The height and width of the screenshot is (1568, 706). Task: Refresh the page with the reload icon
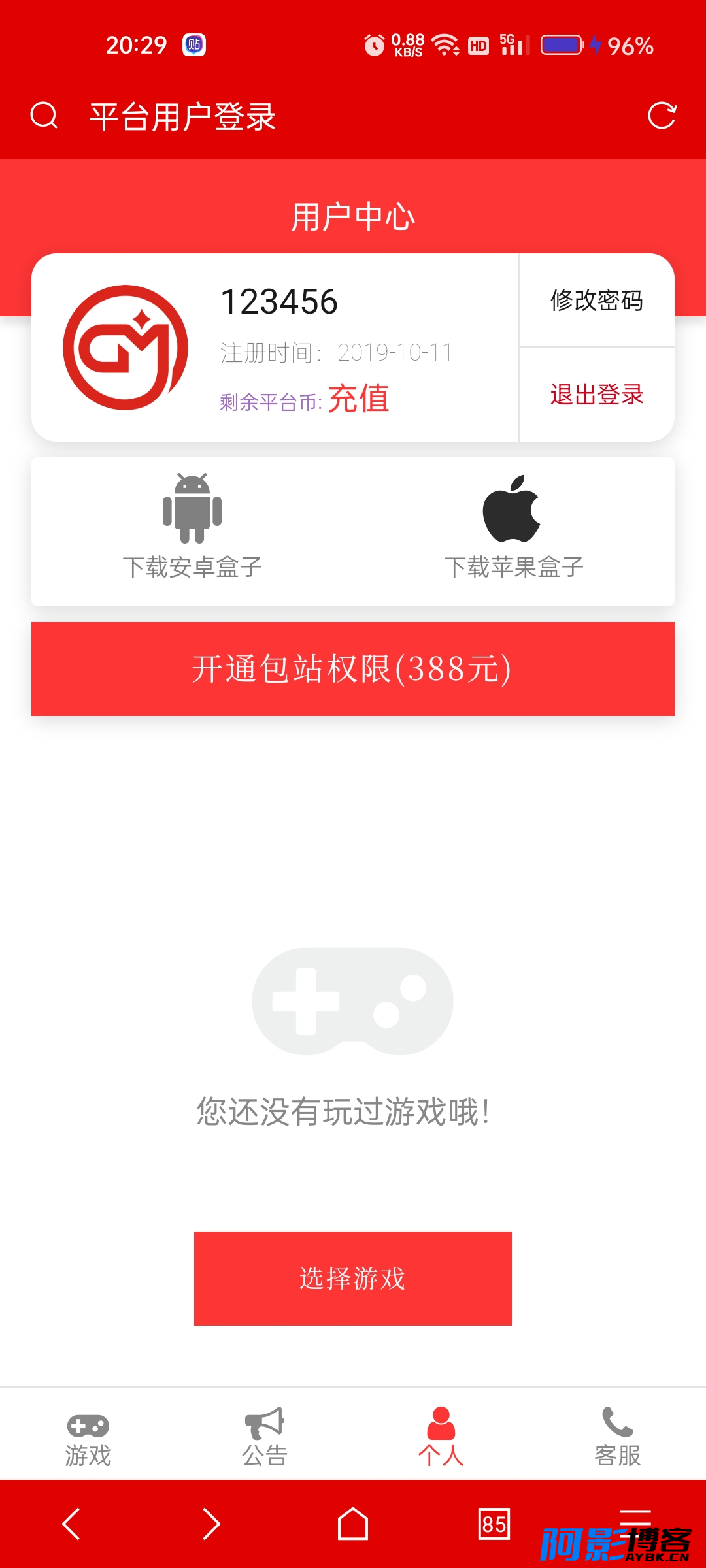[x=662, y=116]
